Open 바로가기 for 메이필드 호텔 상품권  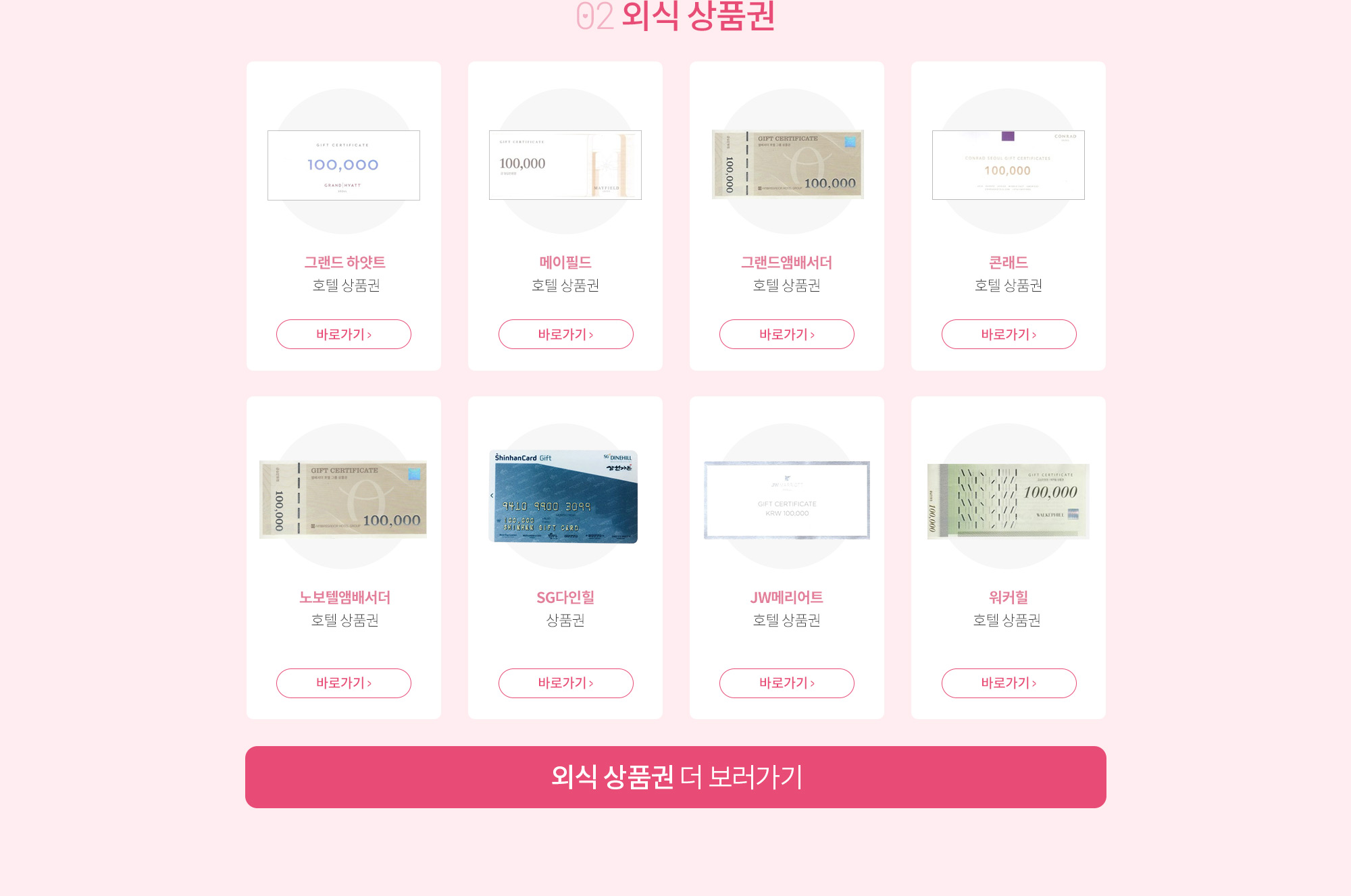565,334
